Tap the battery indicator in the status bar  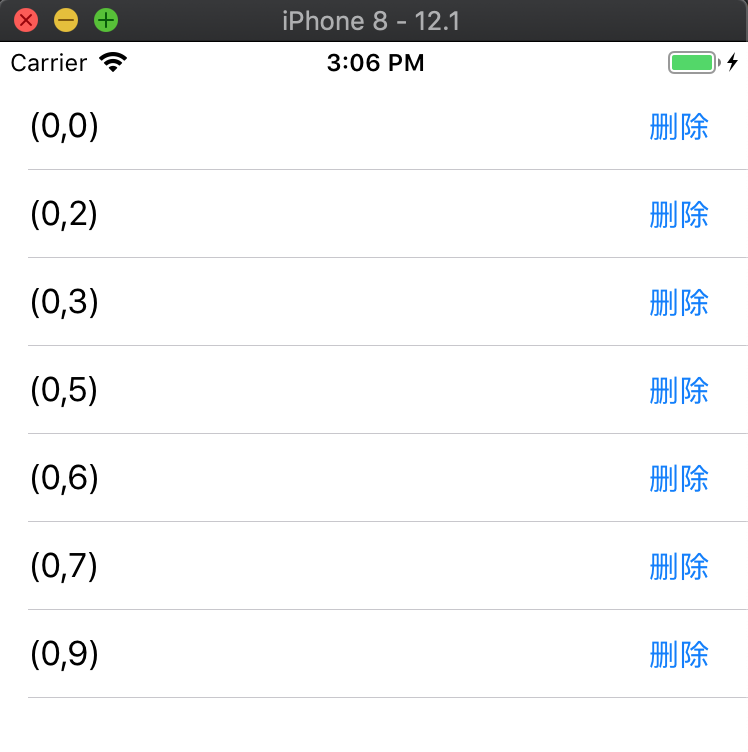(x=689, y=62)
